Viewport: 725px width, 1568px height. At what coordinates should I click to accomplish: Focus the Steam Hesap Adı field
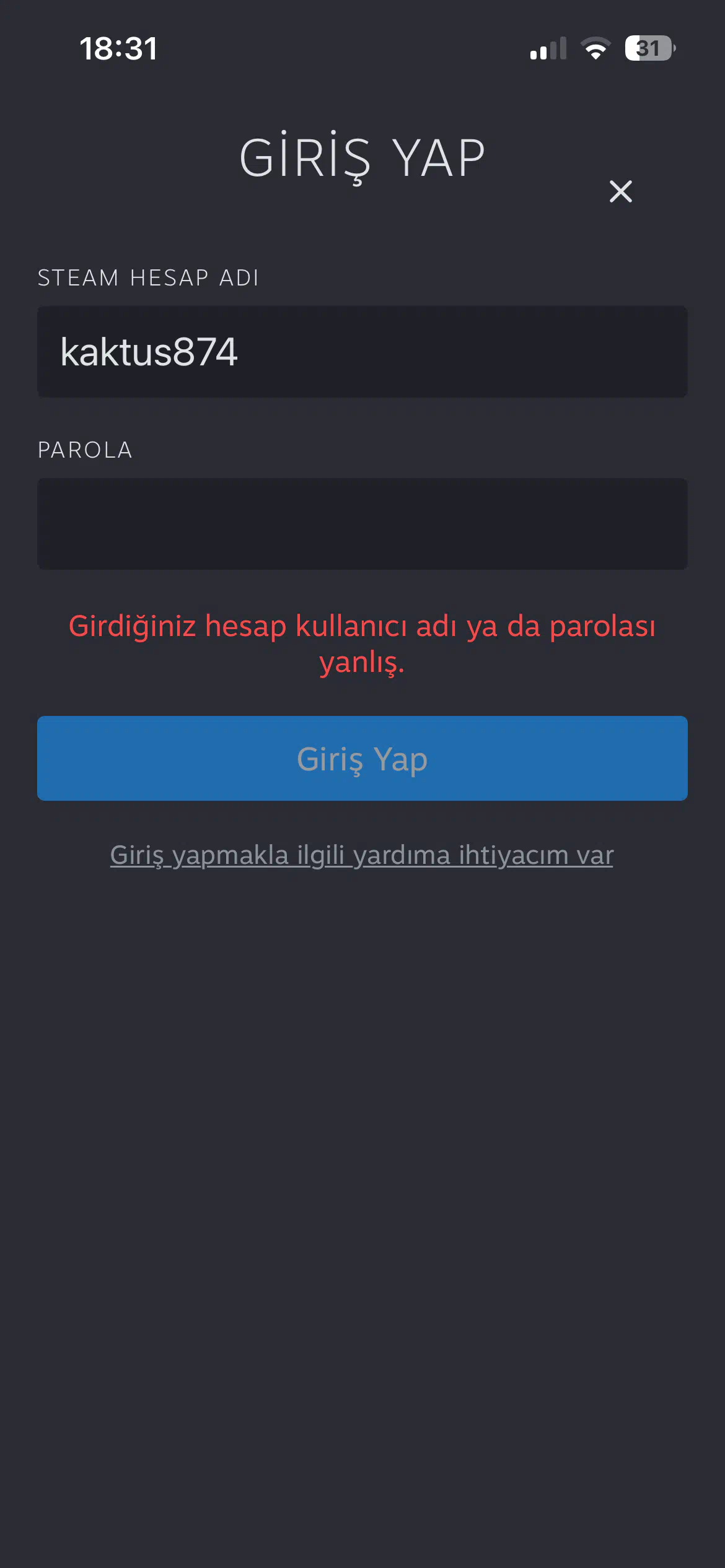point(362,352)
